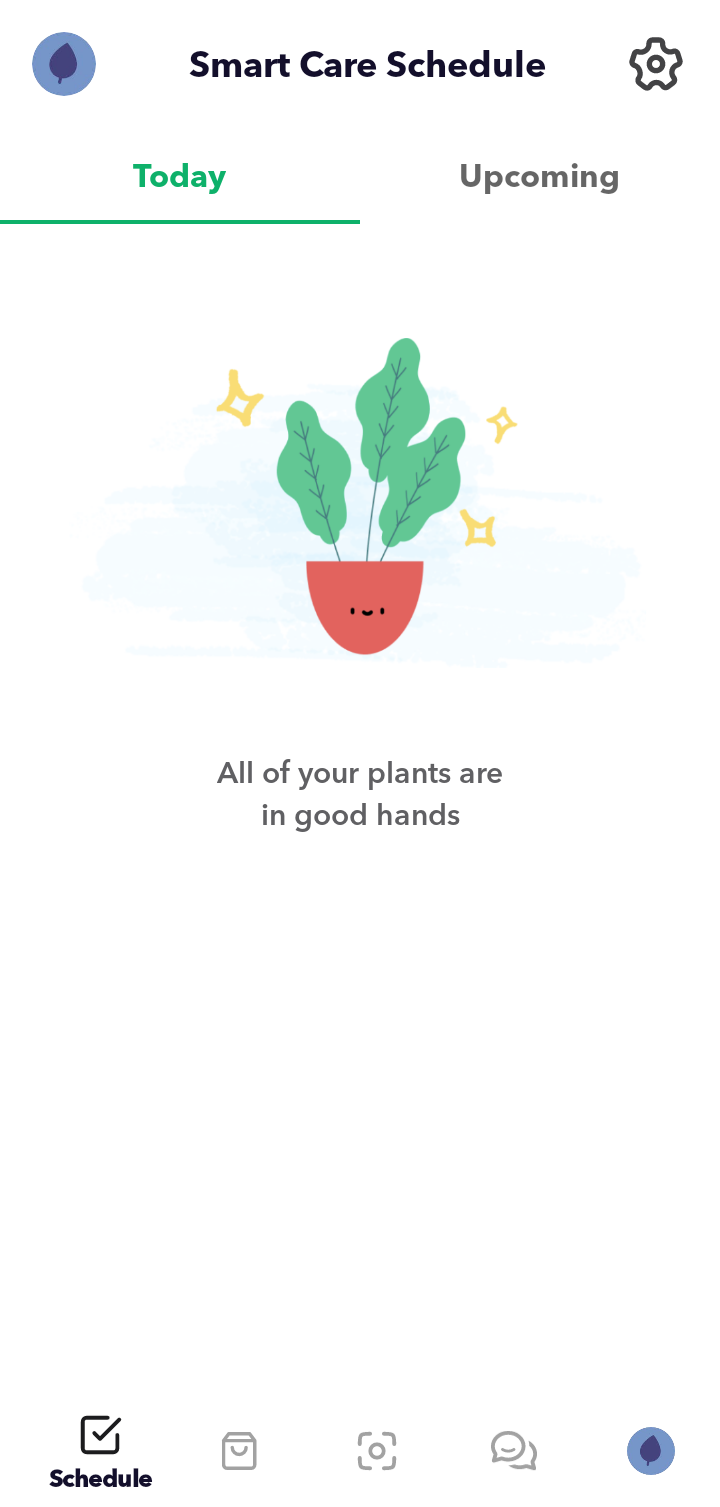The image size is (720, 1507).
Task: Go to the chat bubbles tab
Action: pos(514,1450)
